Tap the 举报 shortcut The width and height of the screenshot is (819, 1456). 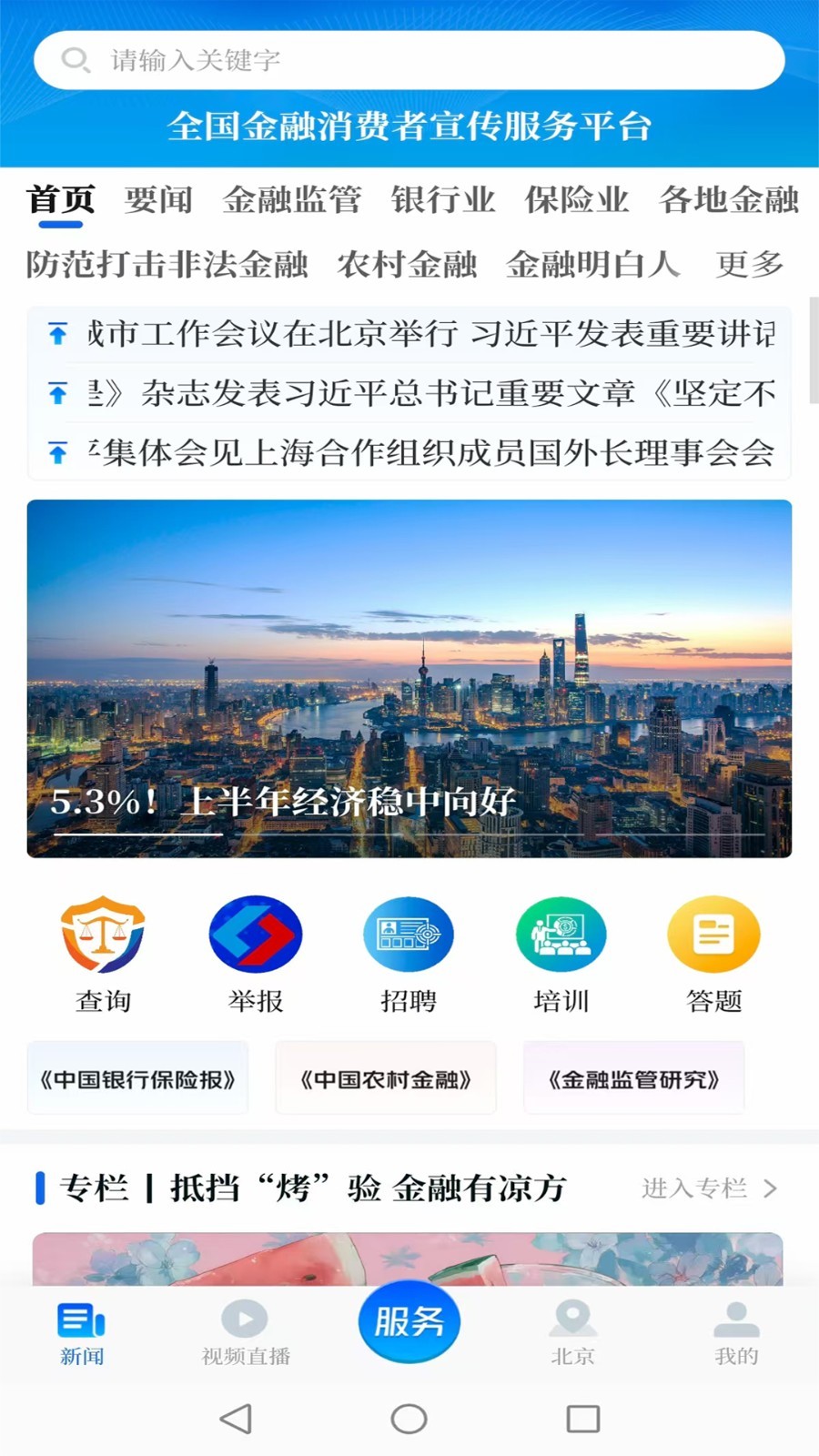pyautogui.click(x=256, y=955)
